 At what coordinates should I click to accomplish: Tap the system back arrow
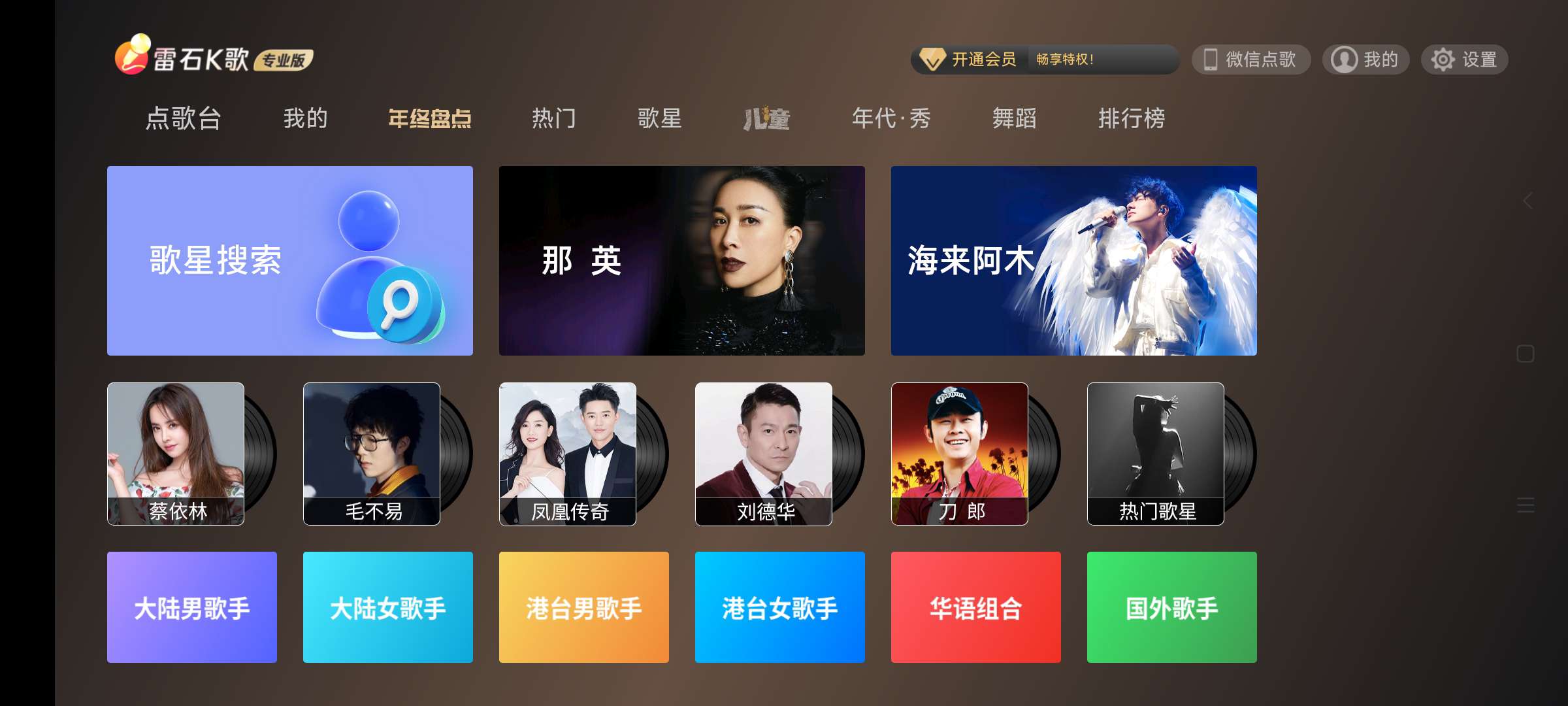pos(1527,201)
